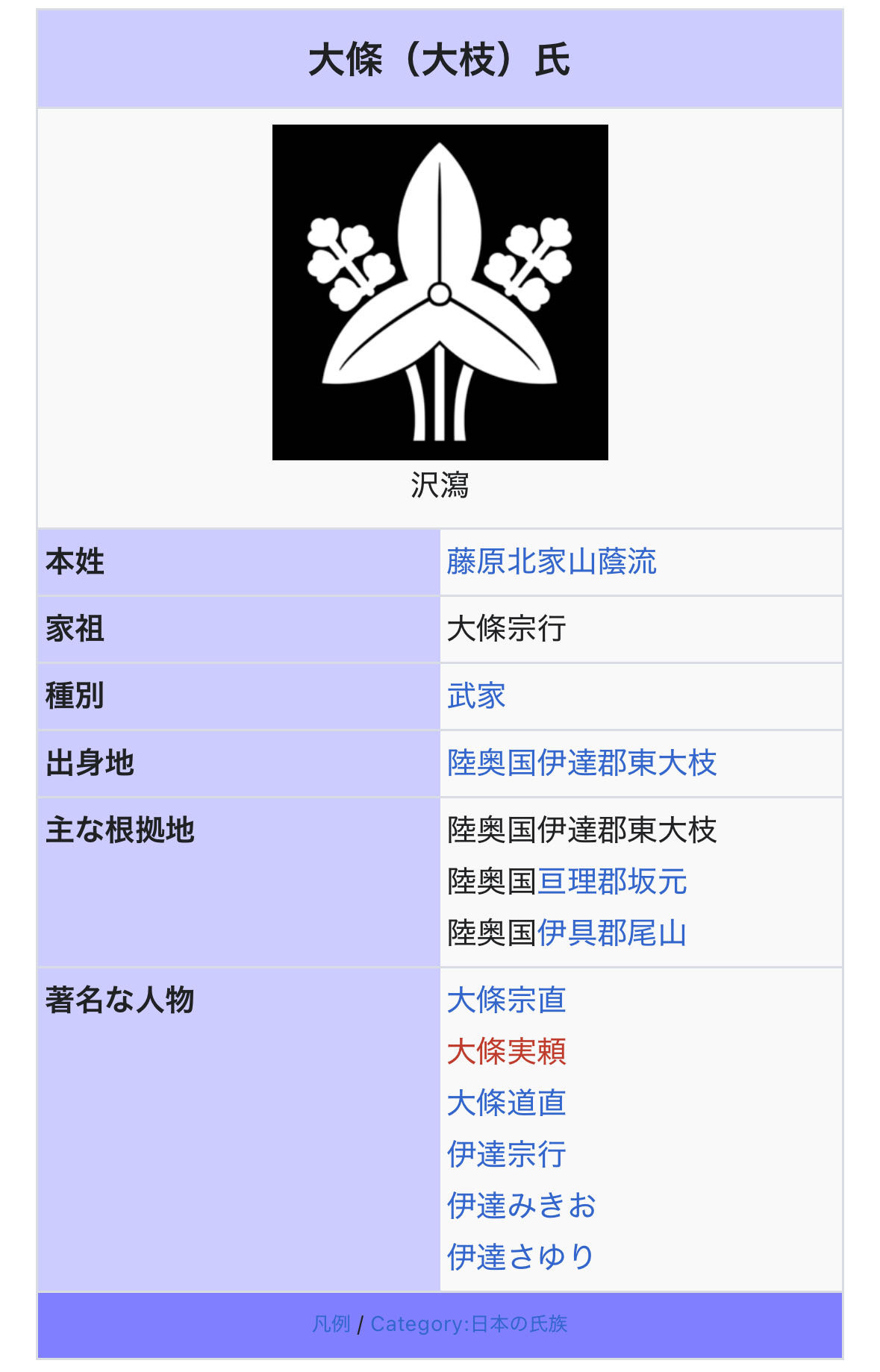
Task: Open the 亘理郡坂元 link
Action: pos(611,881)
